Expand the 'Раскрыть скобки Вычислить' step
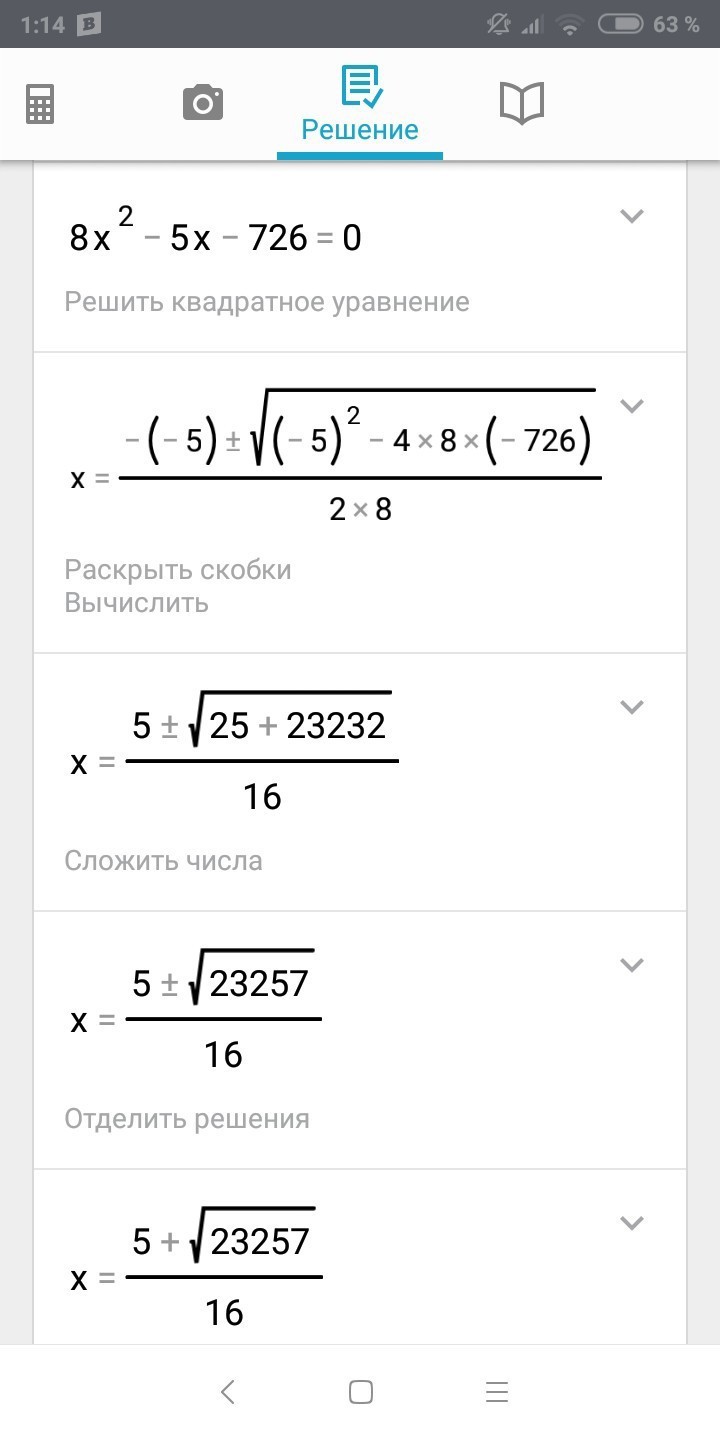720x1440 pixels. 631,405
